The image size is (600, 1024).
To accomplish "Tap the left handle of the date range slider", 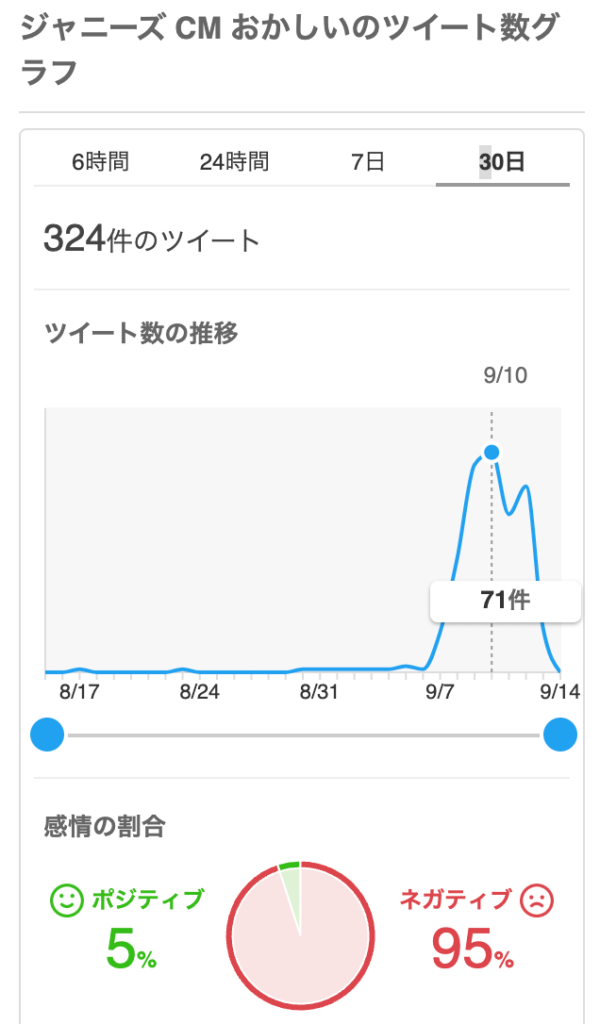I will [48, 735].
